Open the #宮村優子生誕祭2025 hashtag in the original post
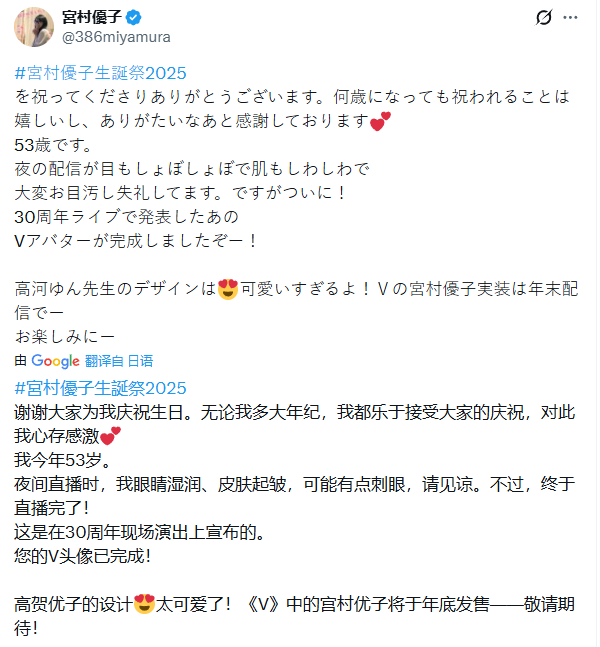The height and width of the screenshot is (647, 600). [101, 74]
